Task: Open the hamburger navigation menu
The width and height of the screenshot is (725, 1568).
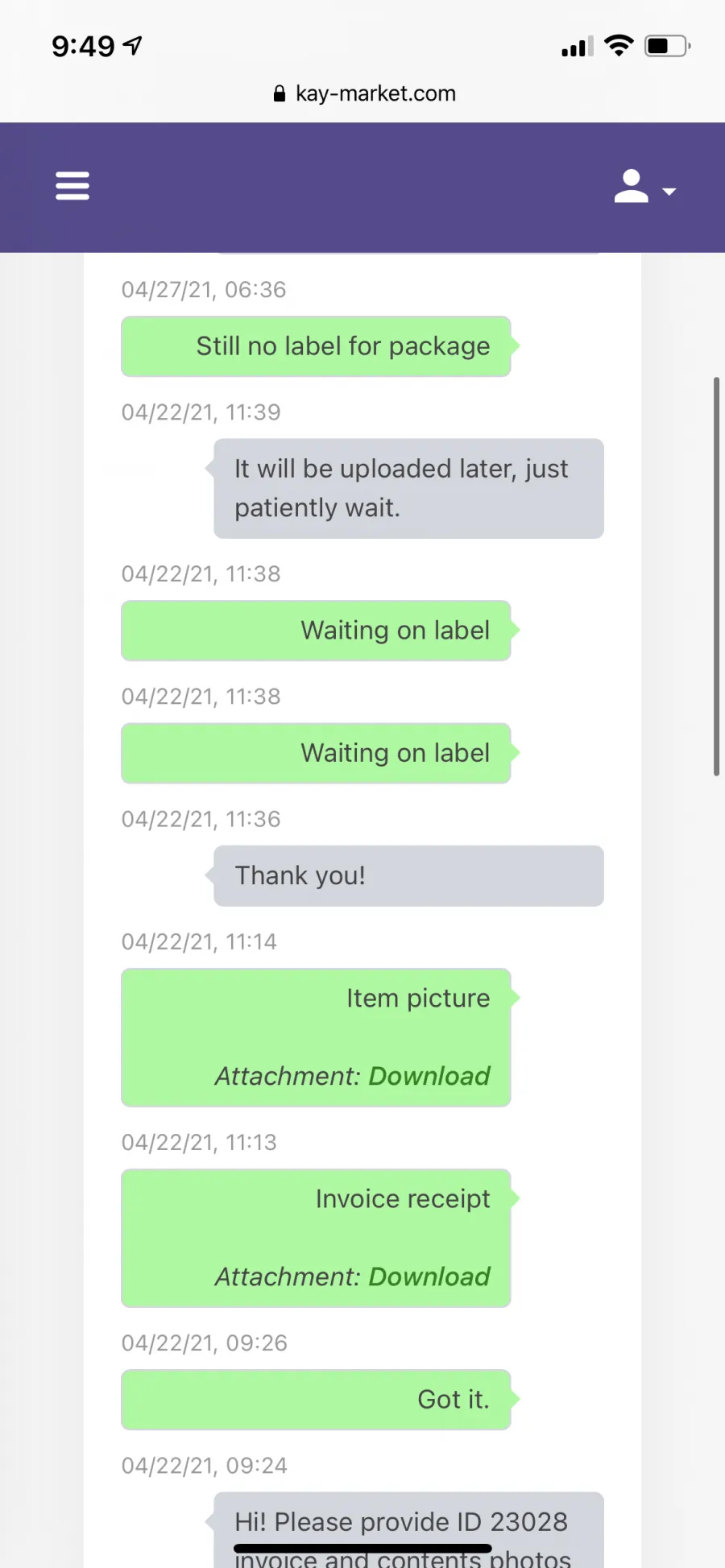Action: [72, 186]
